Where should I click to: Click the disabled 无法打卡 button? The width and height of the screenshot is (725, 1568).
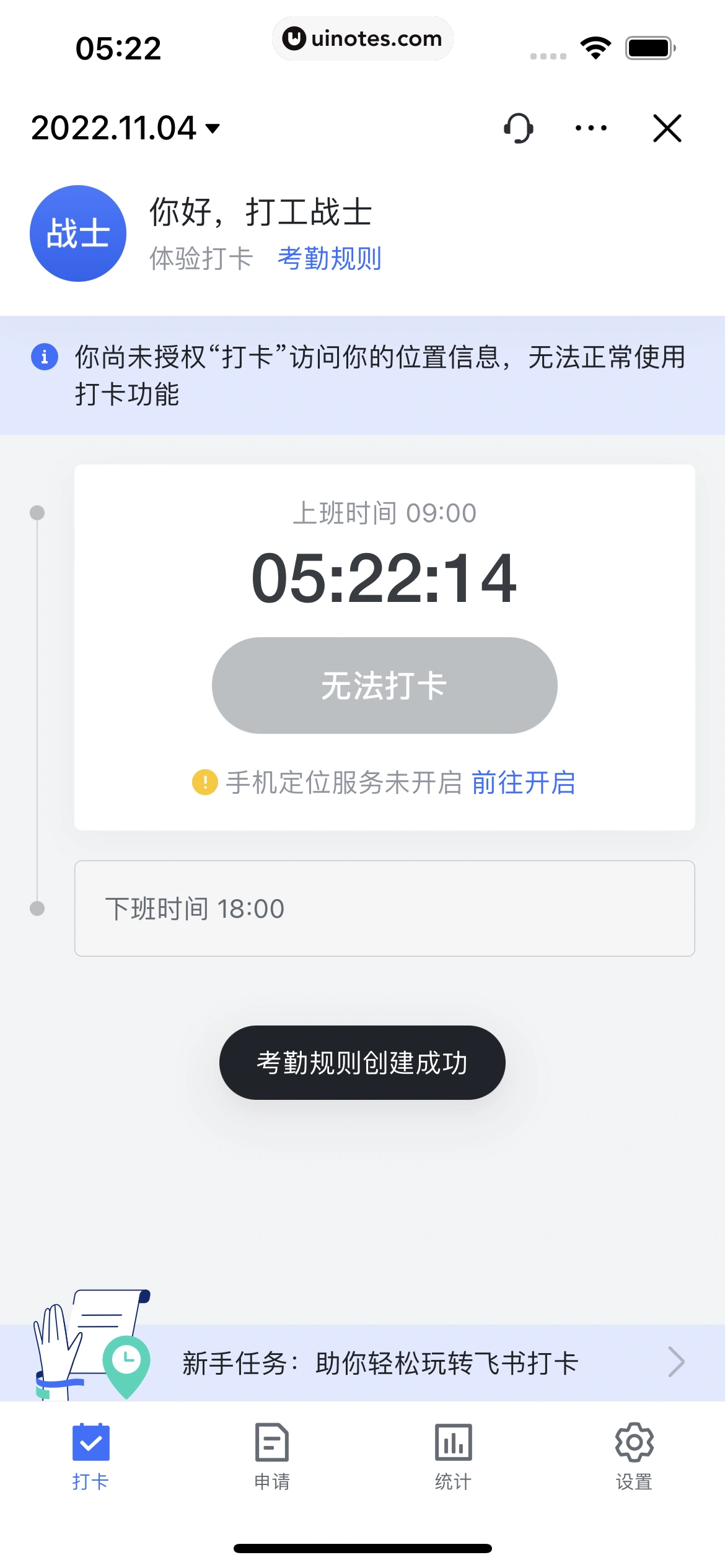[384, 686]
